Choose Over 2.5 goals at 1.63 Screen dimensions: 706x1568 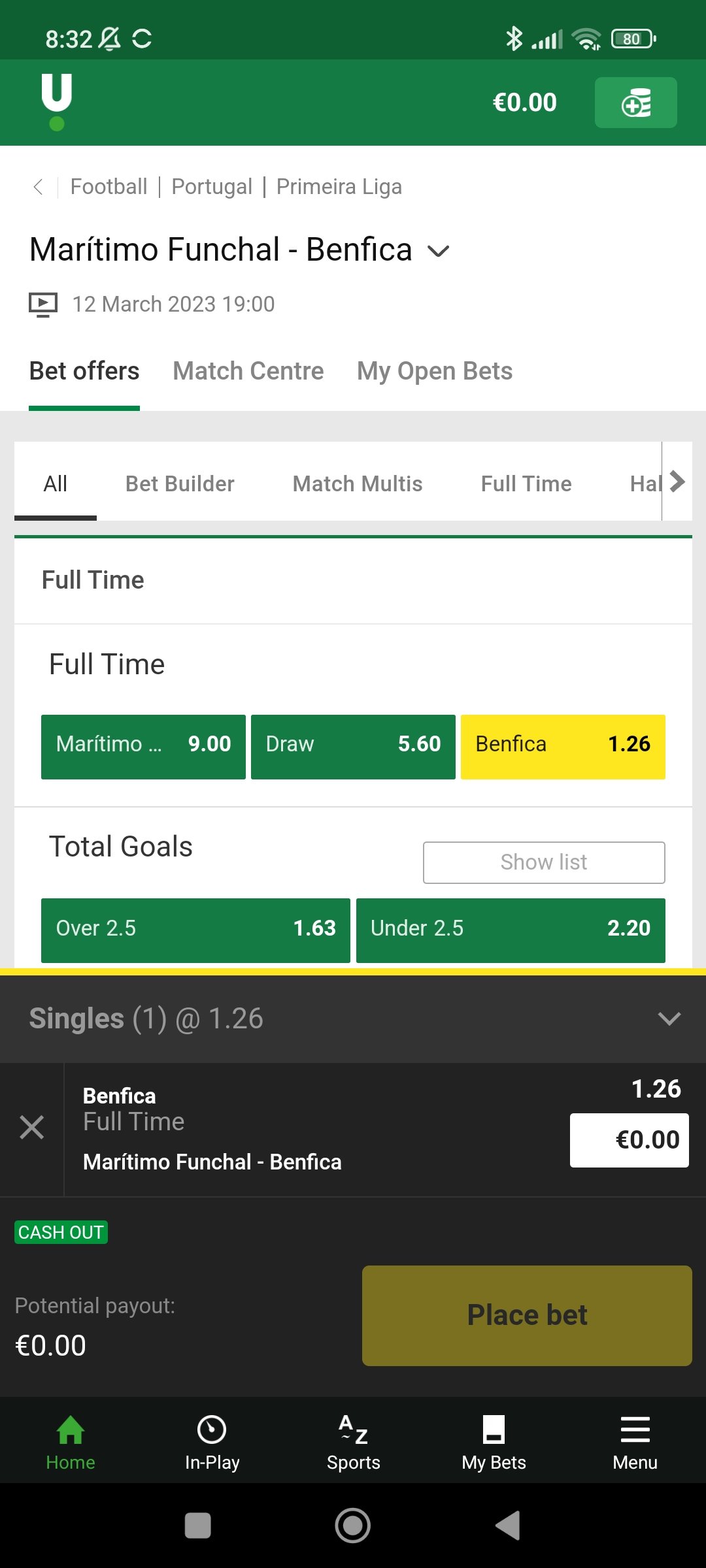click(x=195, y=930)
